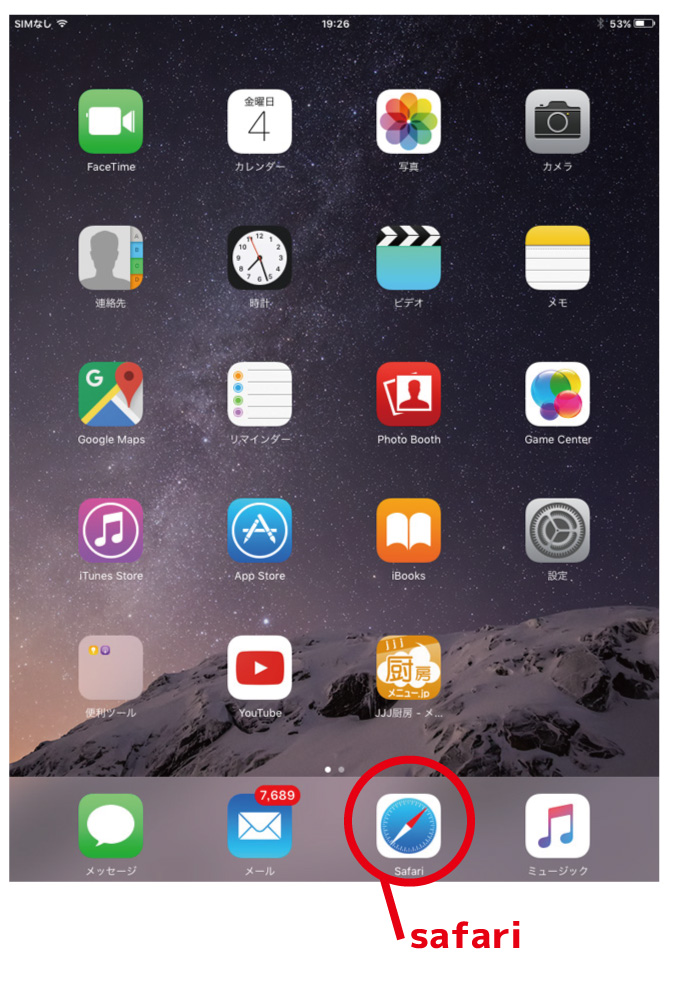
Task: Open the iTunes Store
Action: tap(110, 530)
